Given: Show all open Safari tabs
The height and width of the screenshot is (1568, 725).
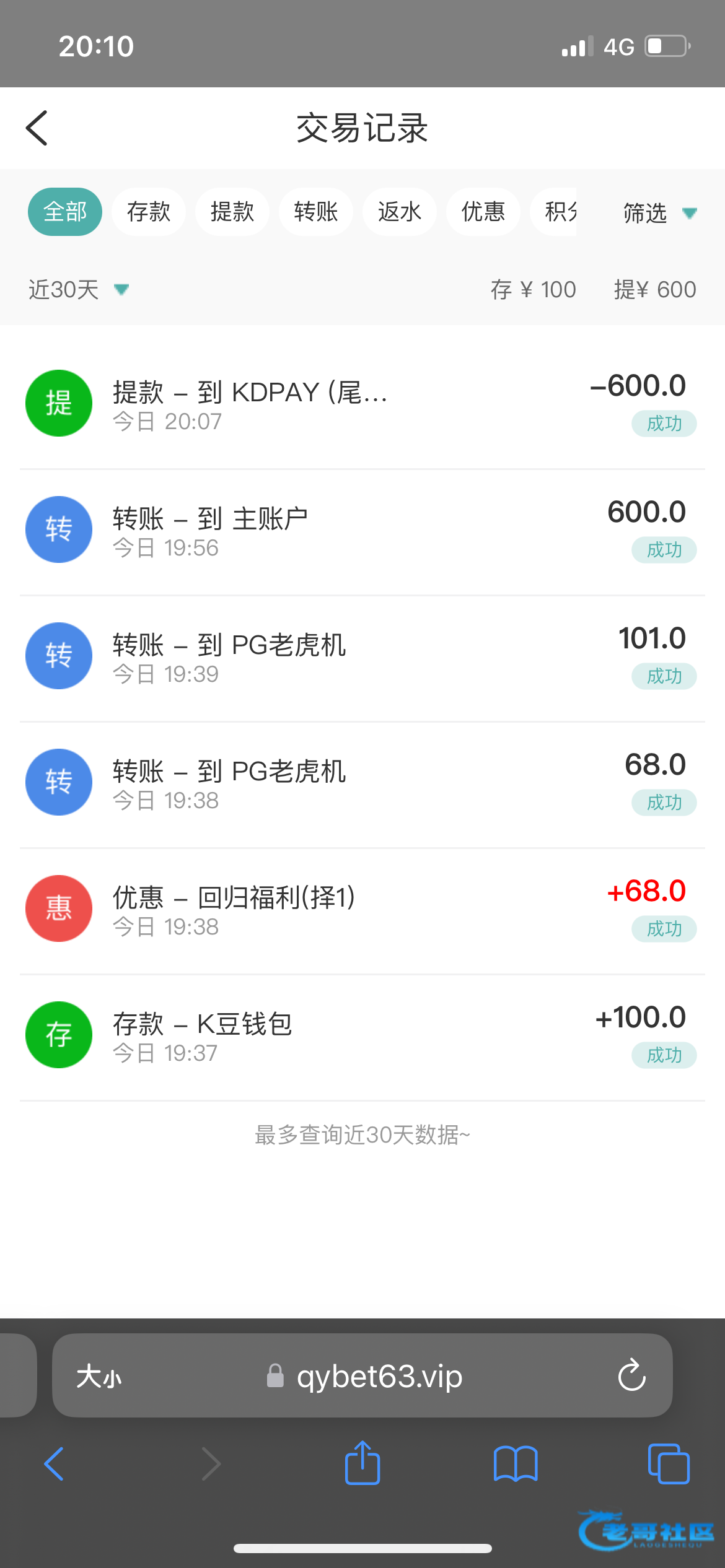Looking at the screenshot, I should click(668, 1464).
